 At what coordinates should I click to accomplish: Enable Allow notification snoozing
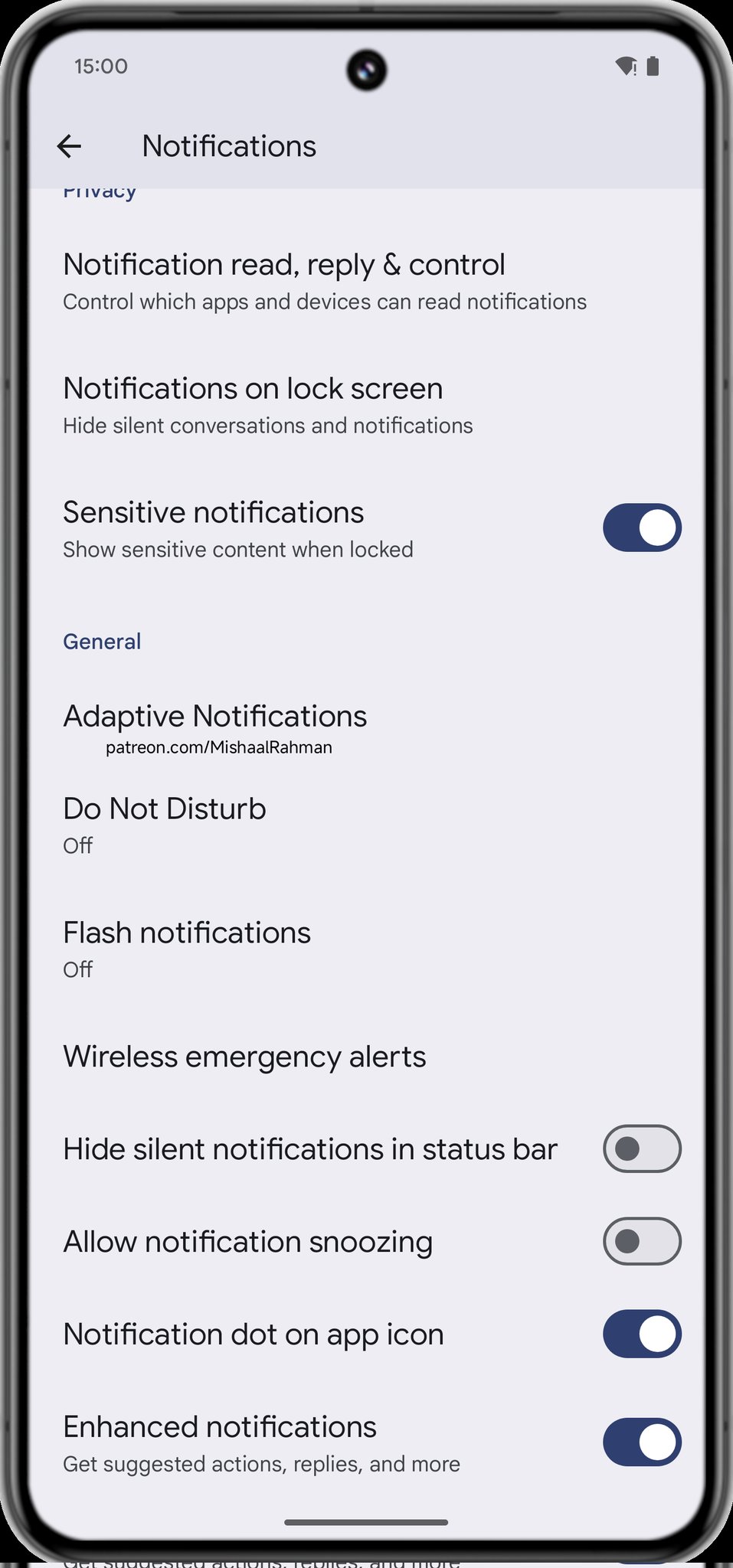point(642,1241)
